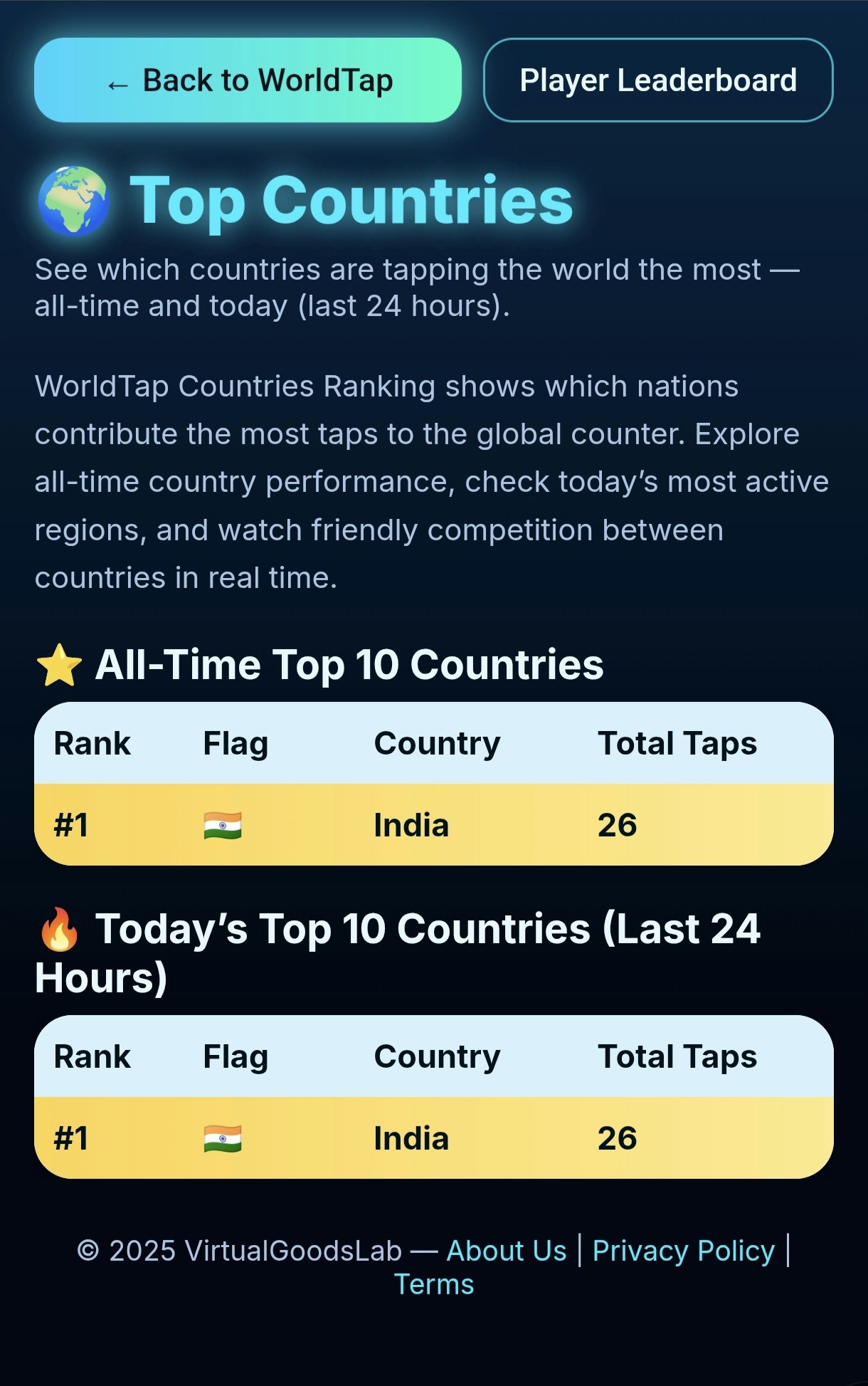Click the Flag header in Today's table
The height and width of the screenshot is (1386, 868).
pyautogui.click(x=235, y=1056)
